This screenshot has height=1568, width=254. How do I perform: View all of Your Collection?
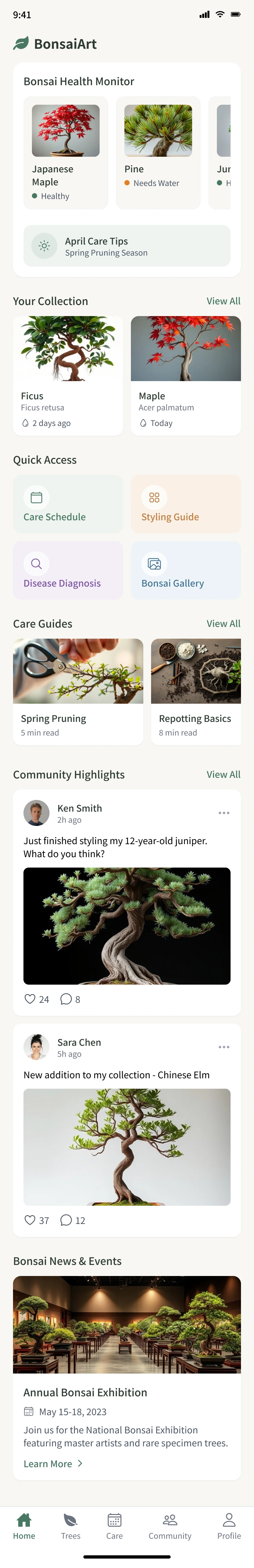click(223, 301)
